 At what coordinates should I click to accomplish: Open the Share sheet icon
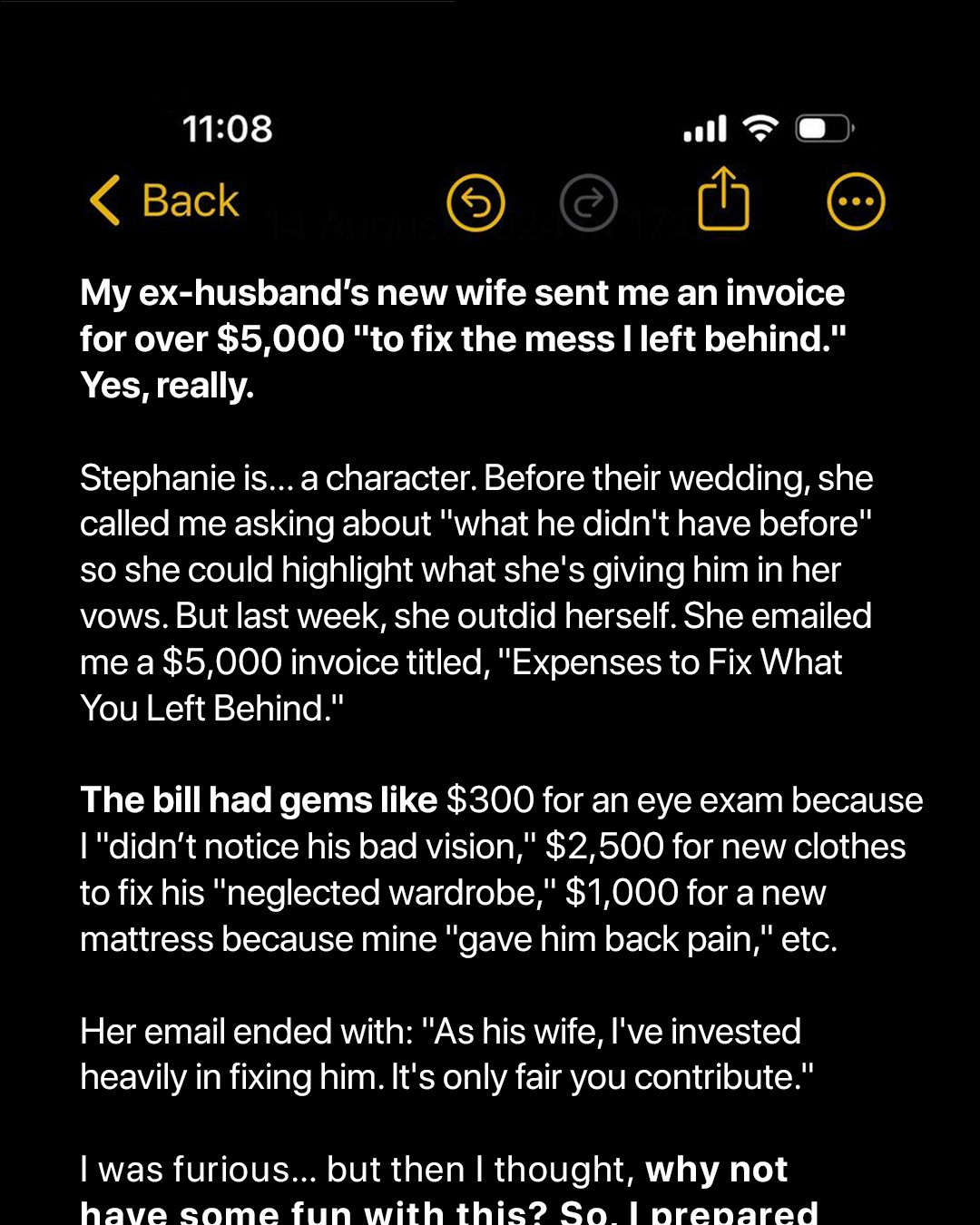(723, 200)
